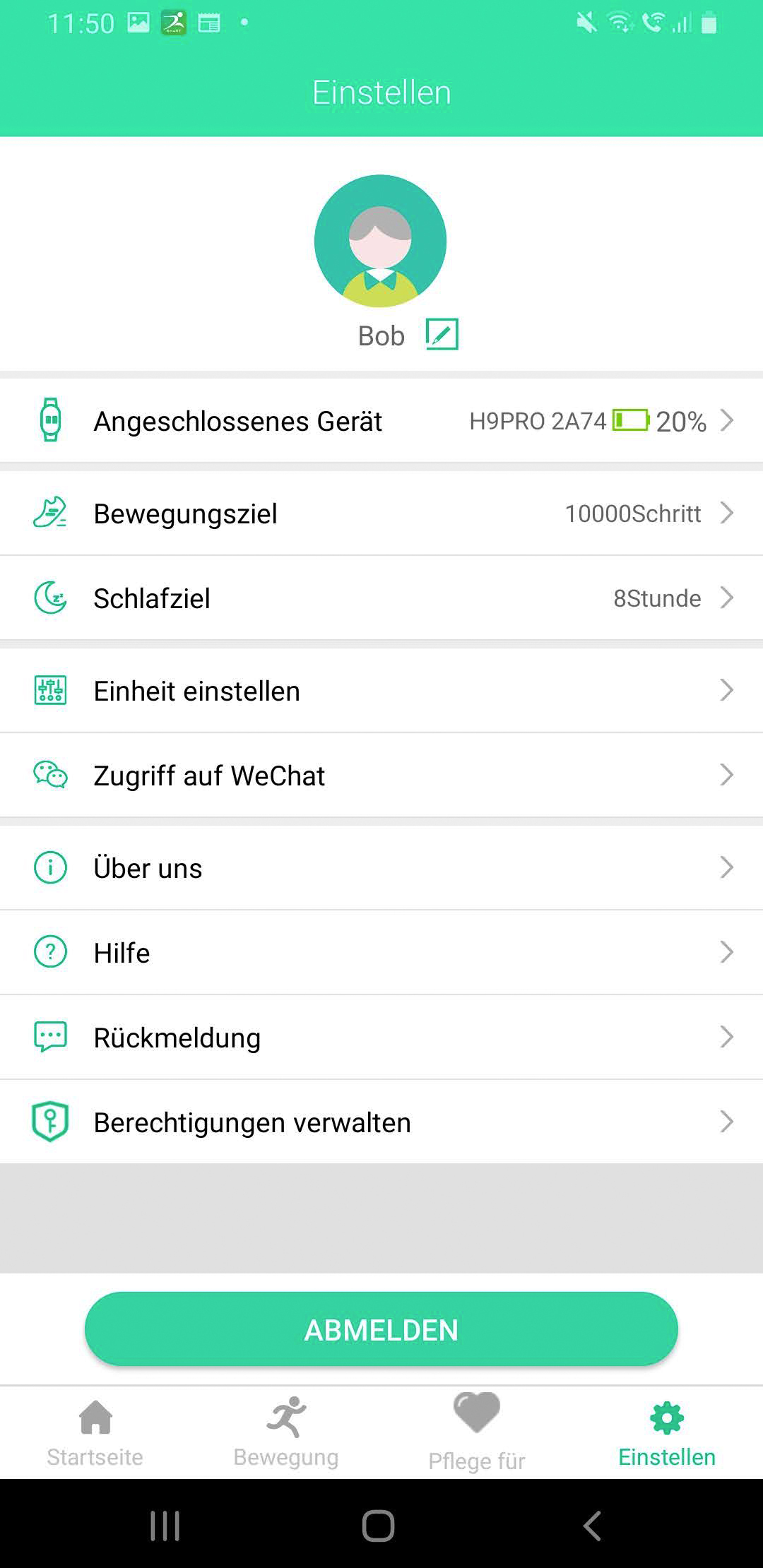Open Angeschlossenes Gerät settings

(x=381, y=421)
